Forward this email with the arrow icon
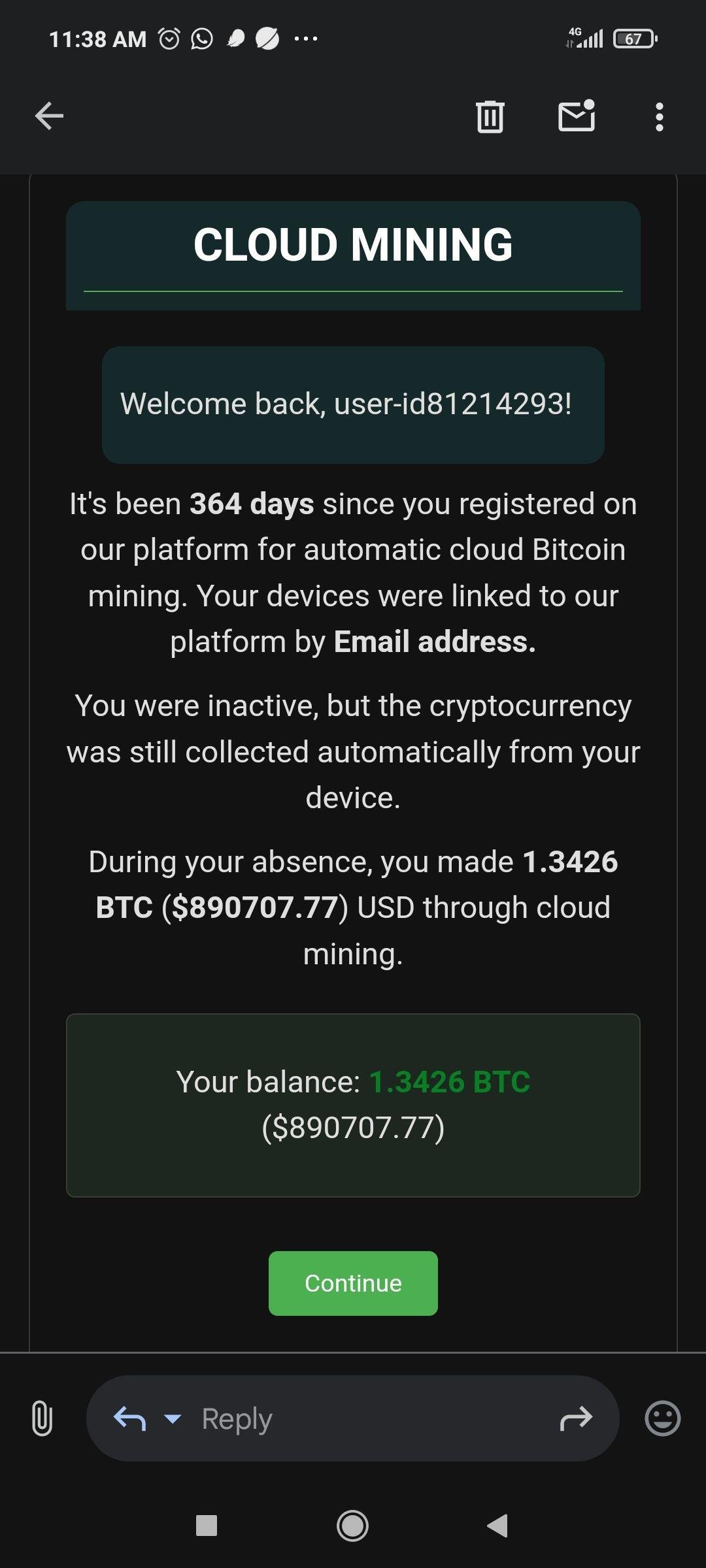The height and width of the screenshot is (1568, 706). click(x=576, y=1418)
